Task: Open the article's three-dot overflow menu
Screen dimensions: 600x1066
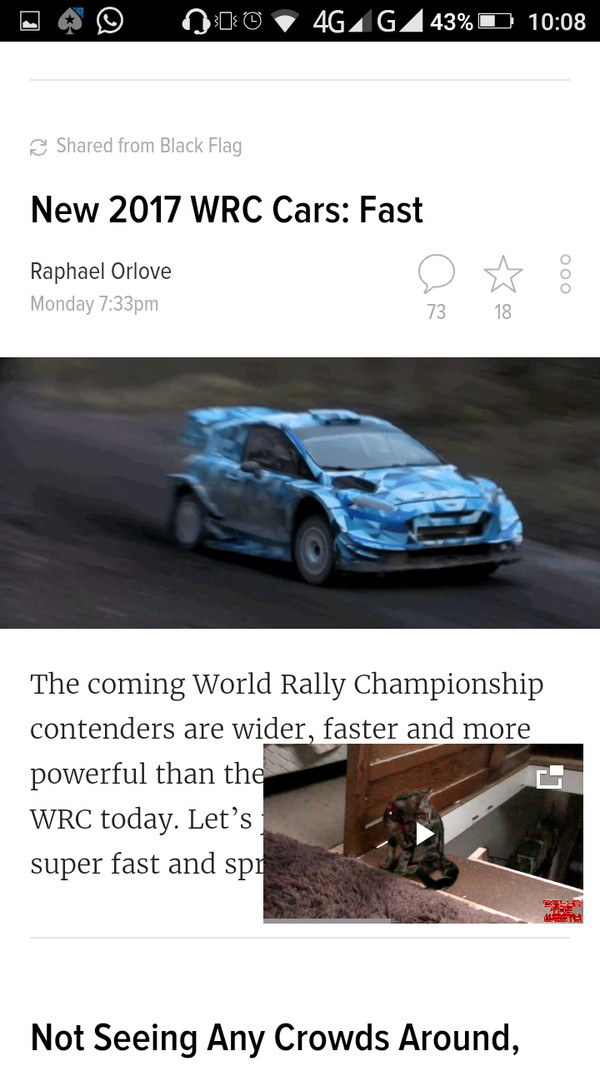Action: tap(565, 274)
